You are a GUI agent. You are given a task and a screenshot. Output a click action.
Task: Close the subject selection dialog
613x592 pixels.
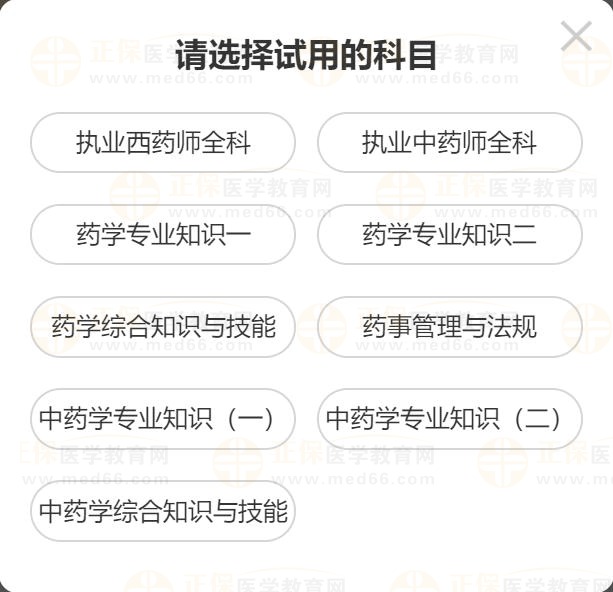click(576, 36)
